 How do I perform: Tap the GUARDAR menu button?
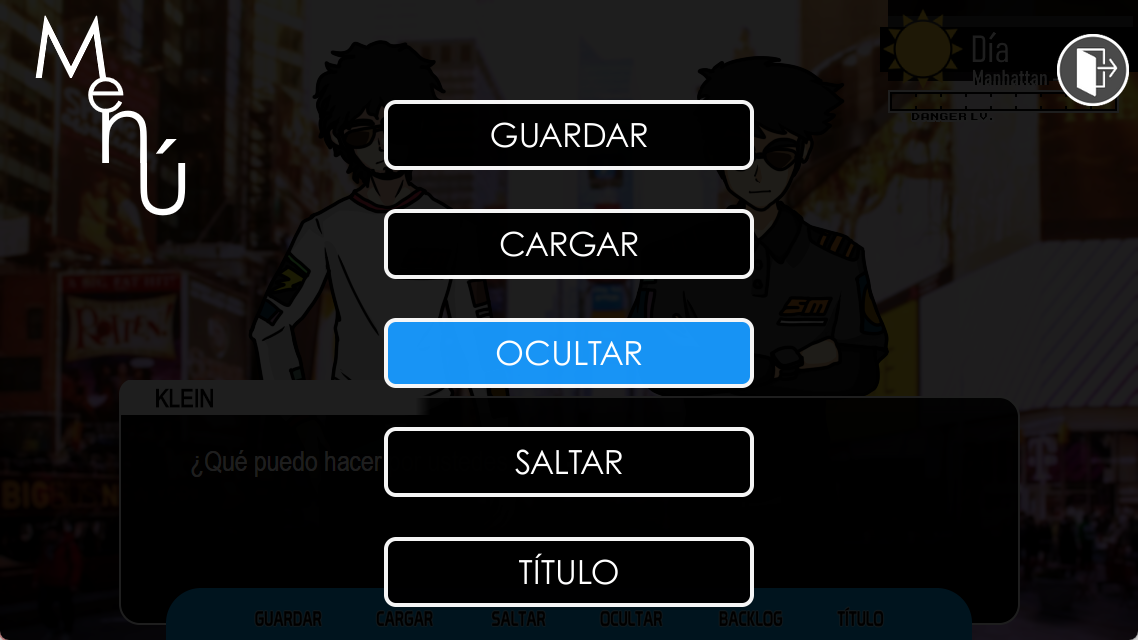point(568,135)
